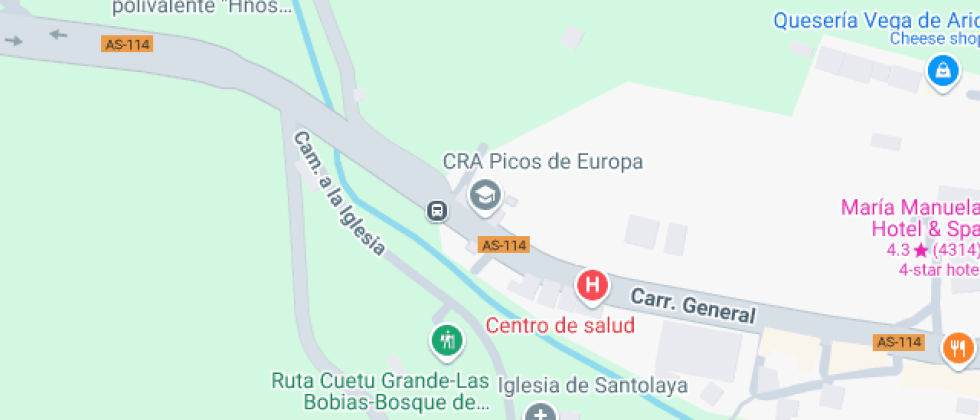The width and height of the screenshot is (980, 420).
Task: Tap the orange restaurant pin
Action: (x=957, y=348)
